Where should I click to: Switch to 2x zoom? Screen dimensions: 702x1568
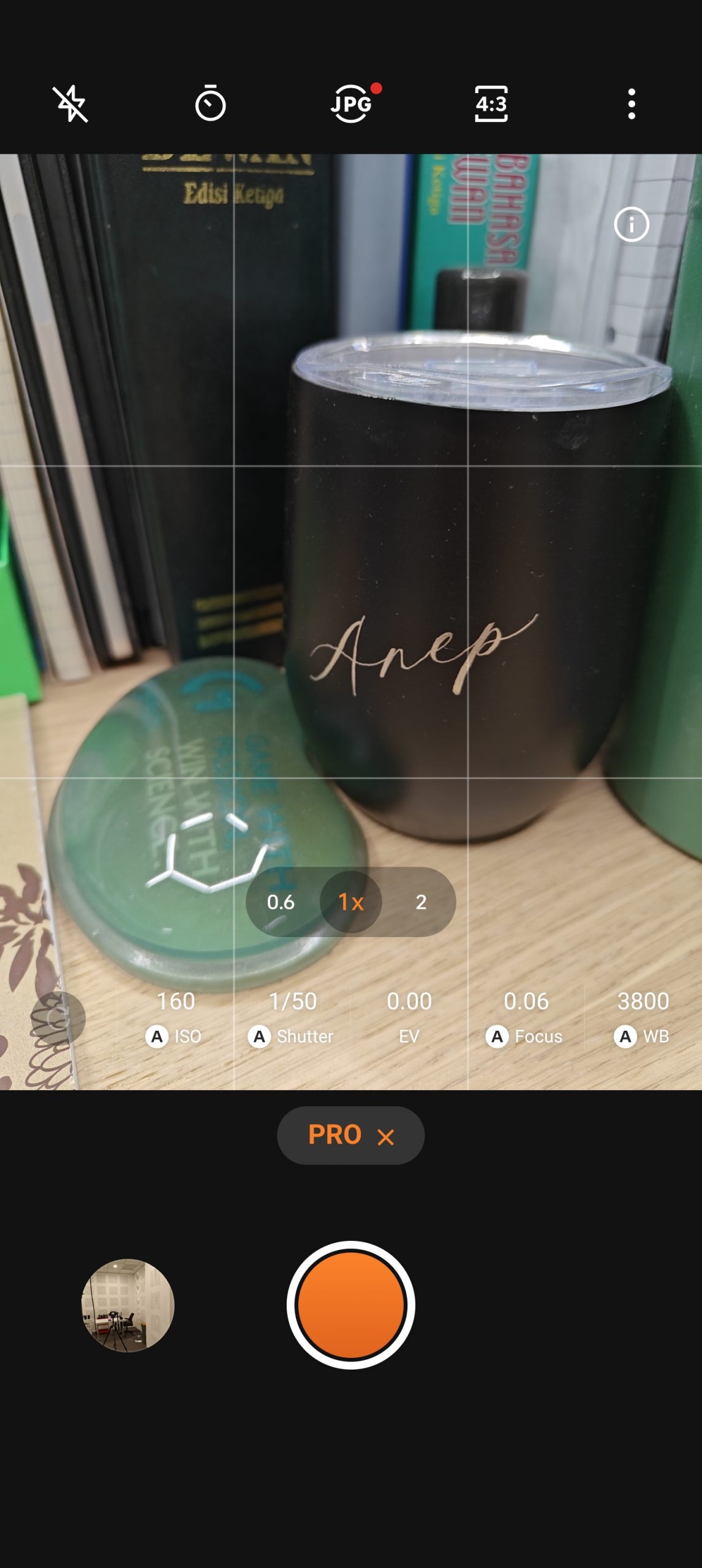point(421,902)
